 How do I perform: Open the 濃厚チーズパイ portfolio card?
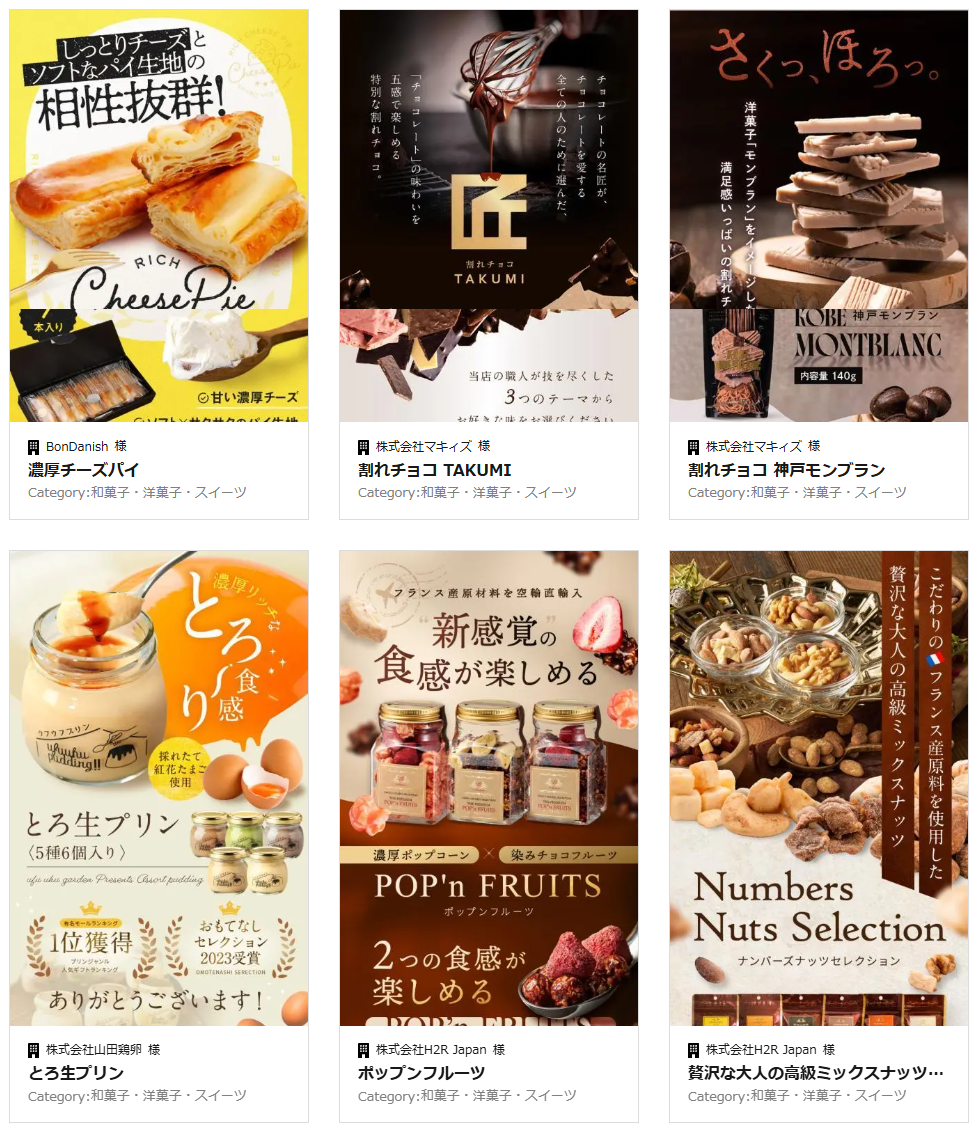pos(159,216)
